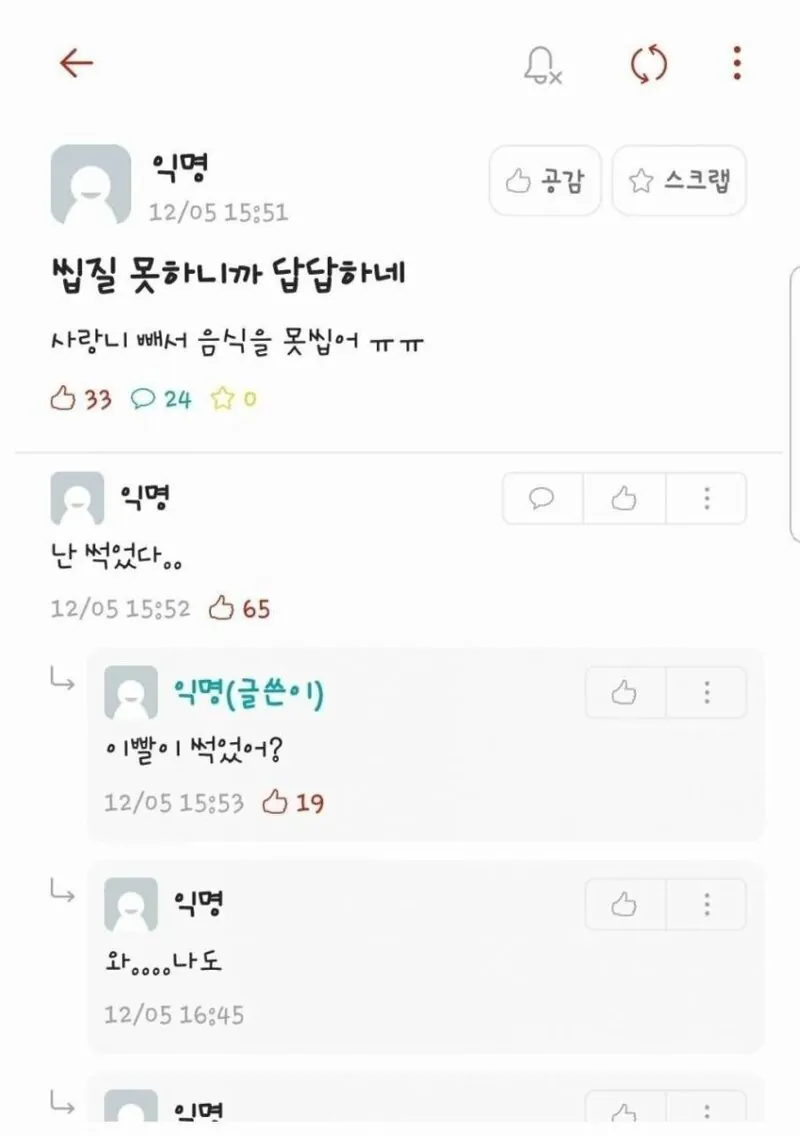Viewport: 800px width, 1136px height.
Task: Open more options for reply 이빨이 썩었어?
Action: [x=707, y=692]
